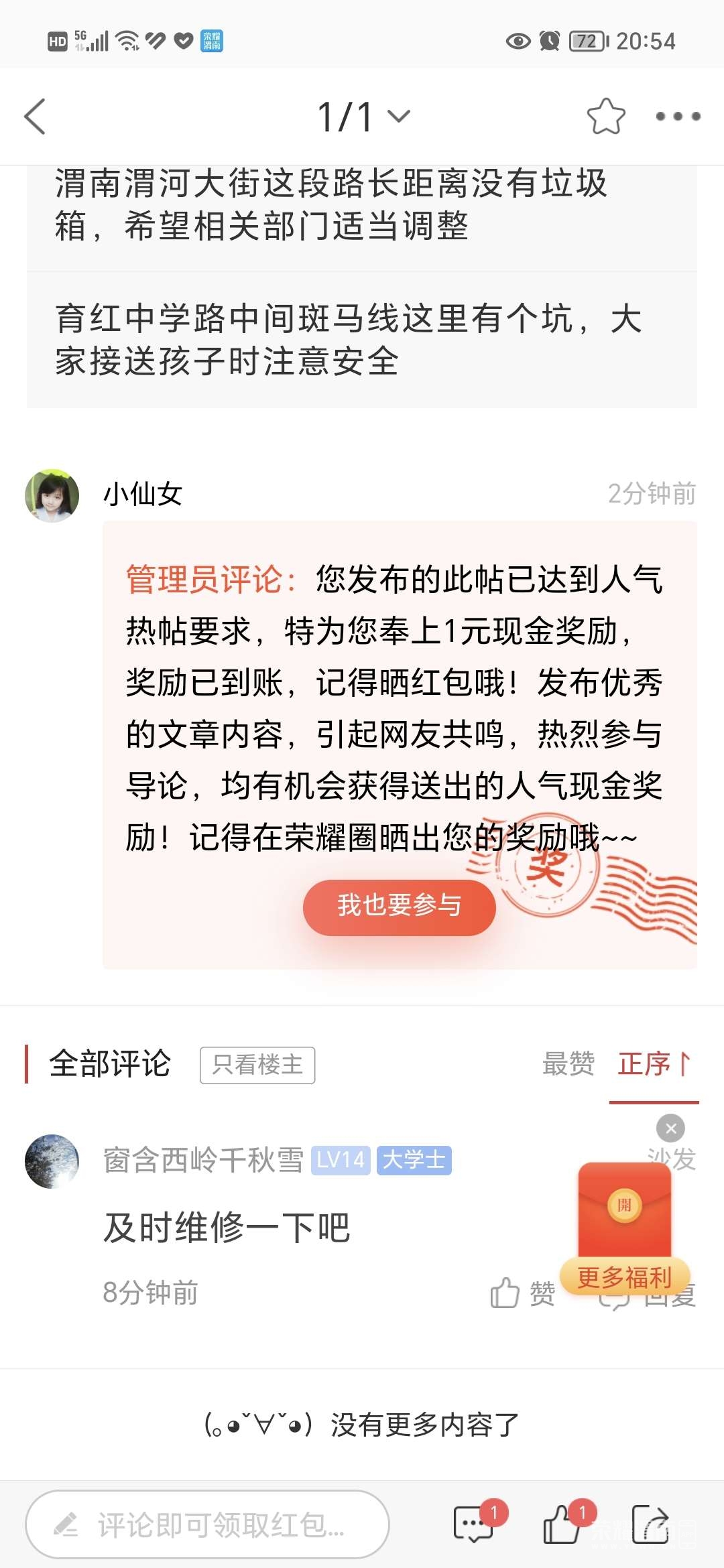This screenshot has width=724, height=1568.
Task: Open 窗含西岭千秋雪's user profile
Action: pyautogui.click(x=52, y=1161)
